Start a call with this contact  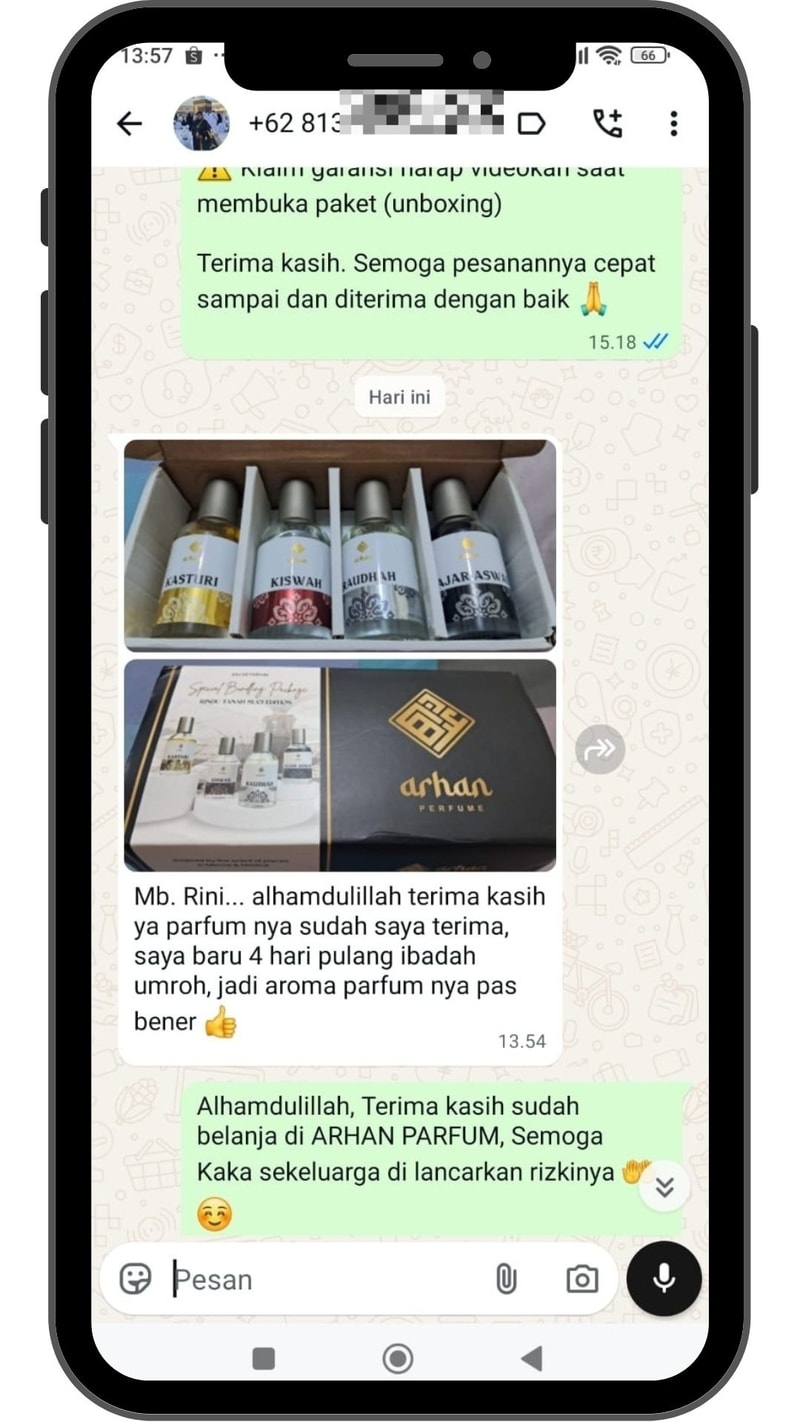pyautogui.click(x=607, y=123)
